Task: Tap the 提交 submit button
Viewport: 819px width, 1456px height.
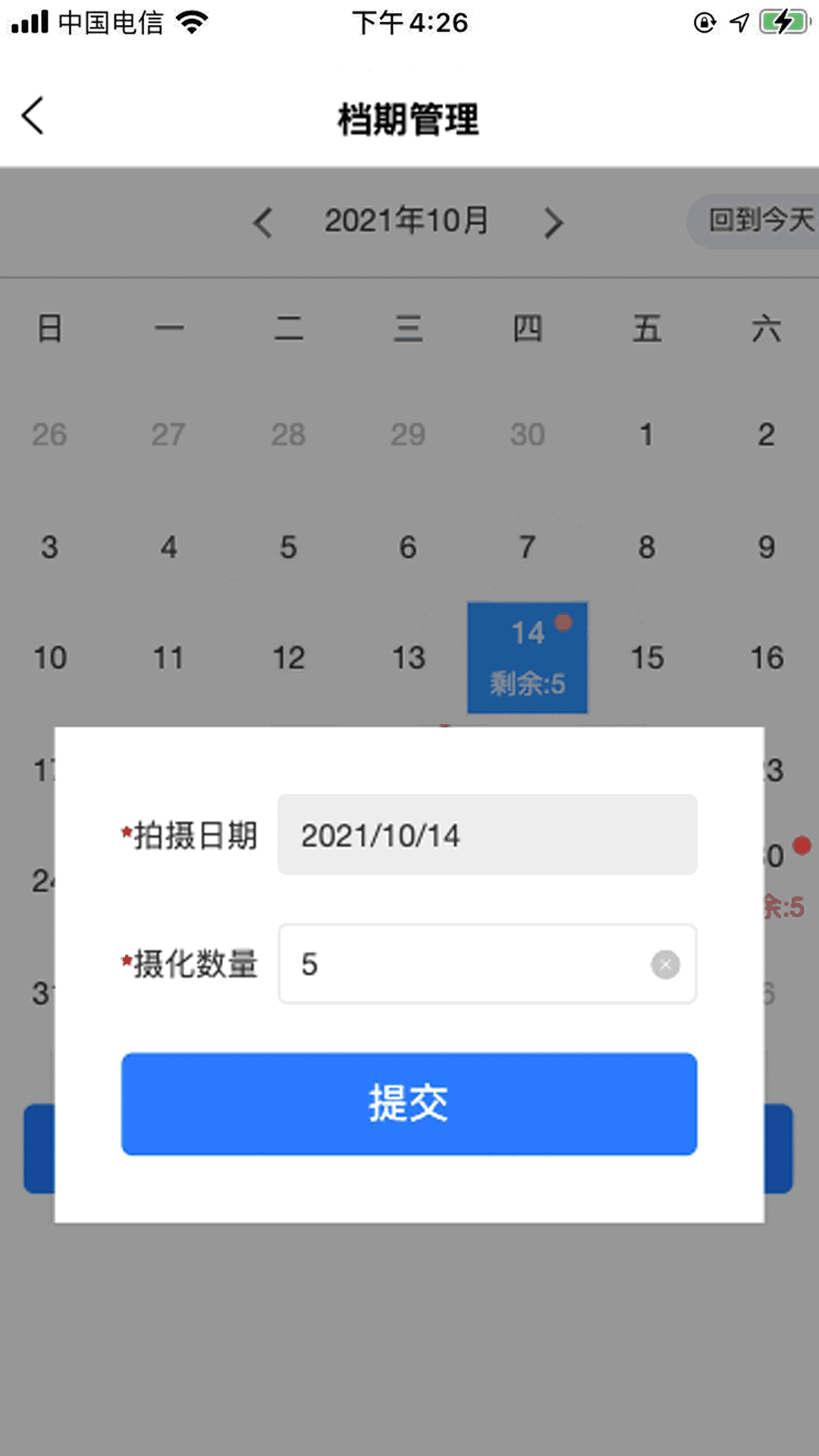Action: coord(409,1103)
